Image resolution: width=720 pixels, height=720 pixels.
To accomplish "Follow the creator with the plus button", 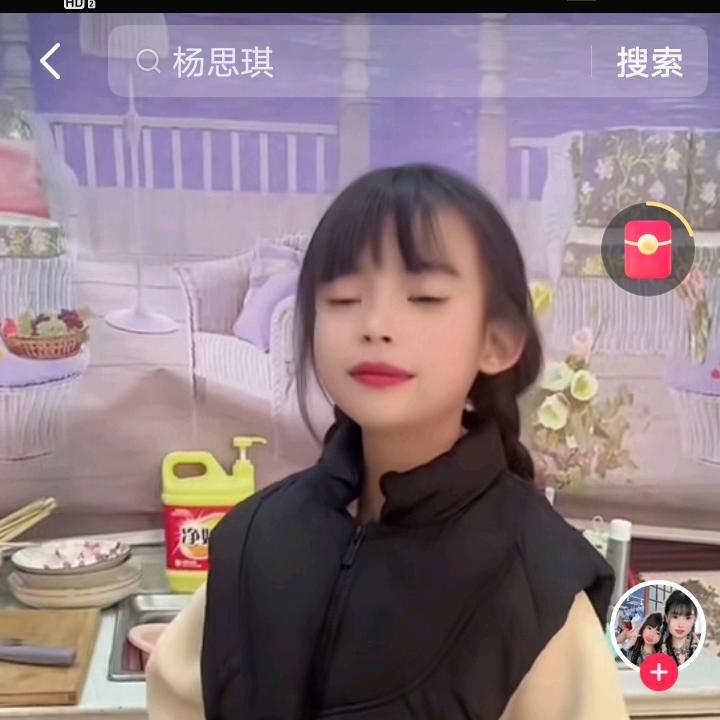I will coord(658,673).
